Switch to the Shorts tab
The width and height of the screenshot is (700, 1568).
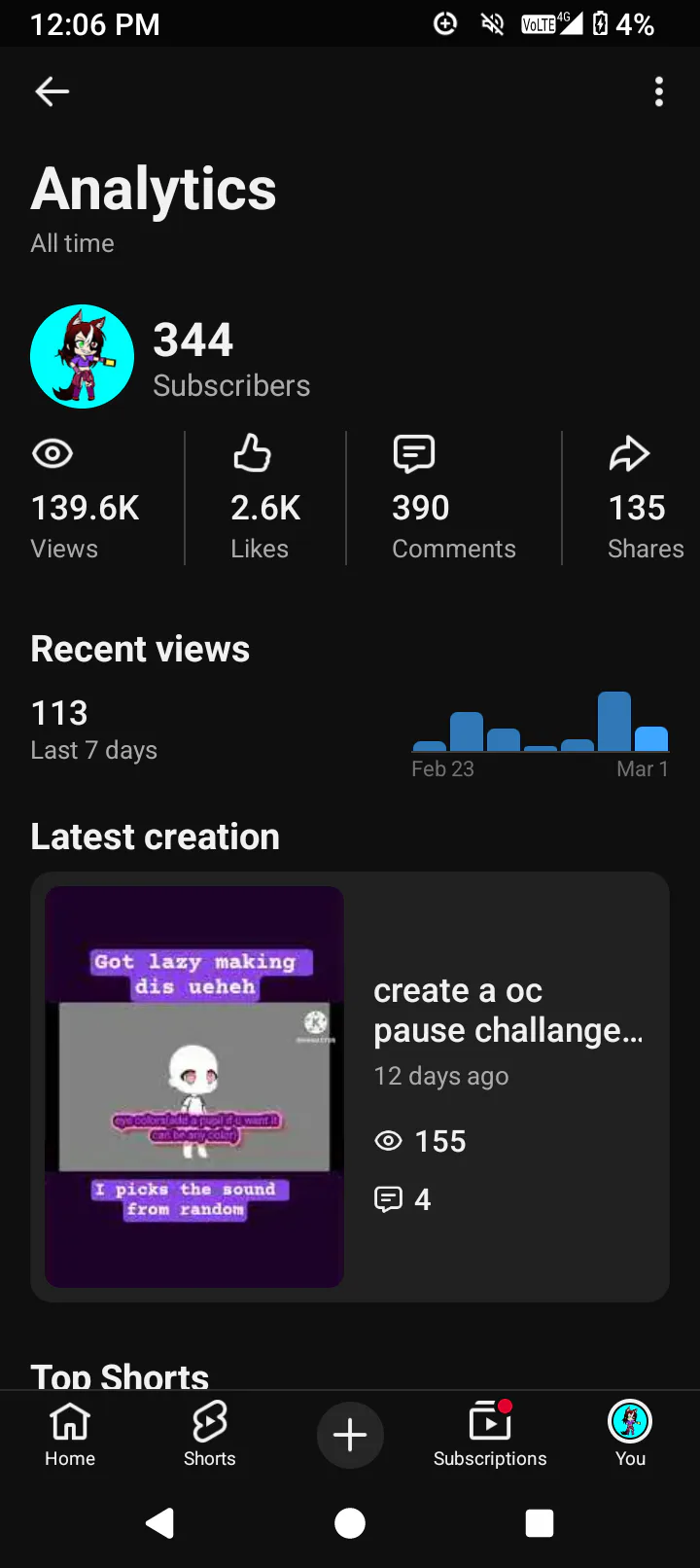click(210, 1435)
